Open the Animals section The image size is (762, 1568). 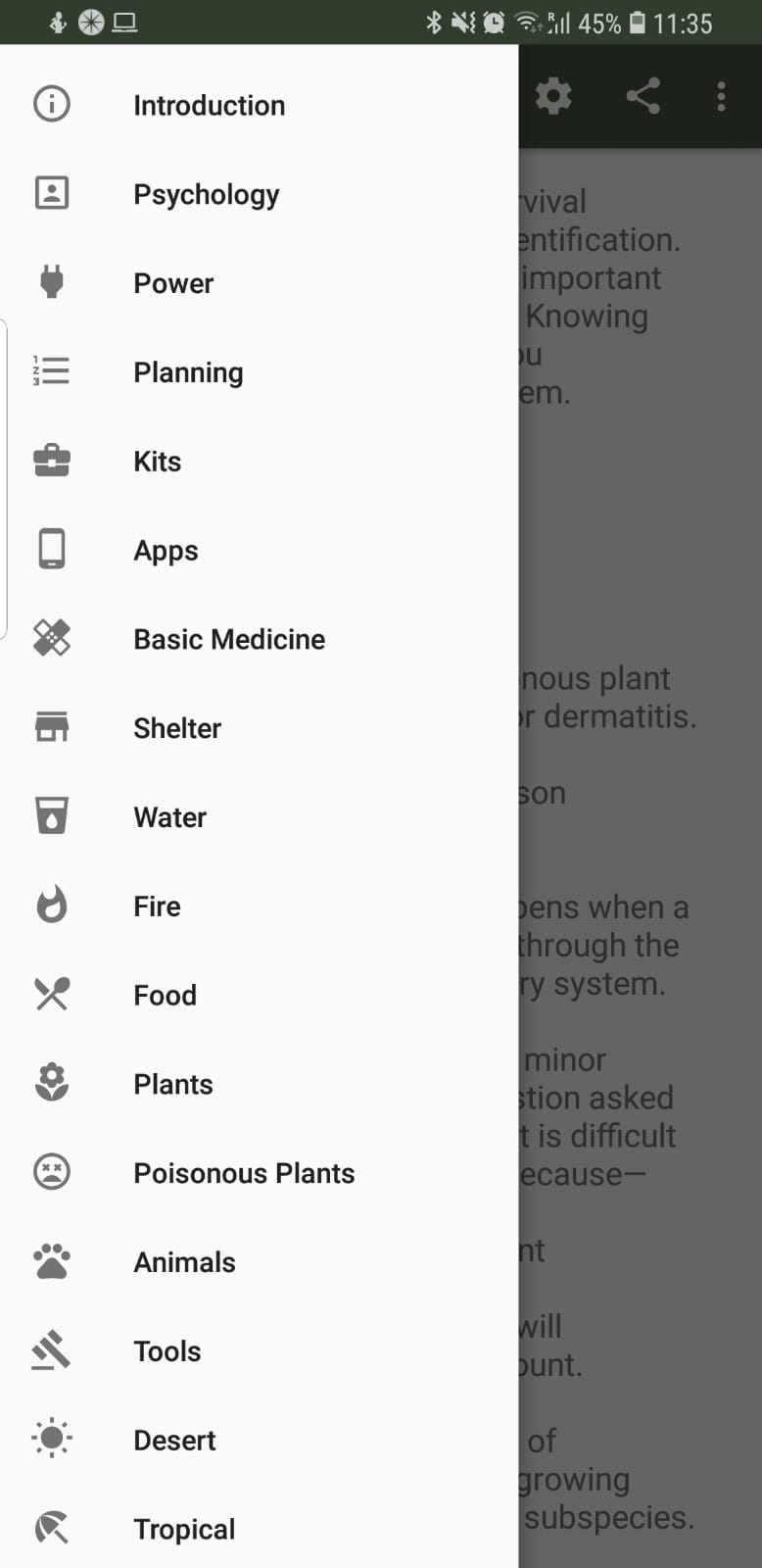pos(259,1262)
